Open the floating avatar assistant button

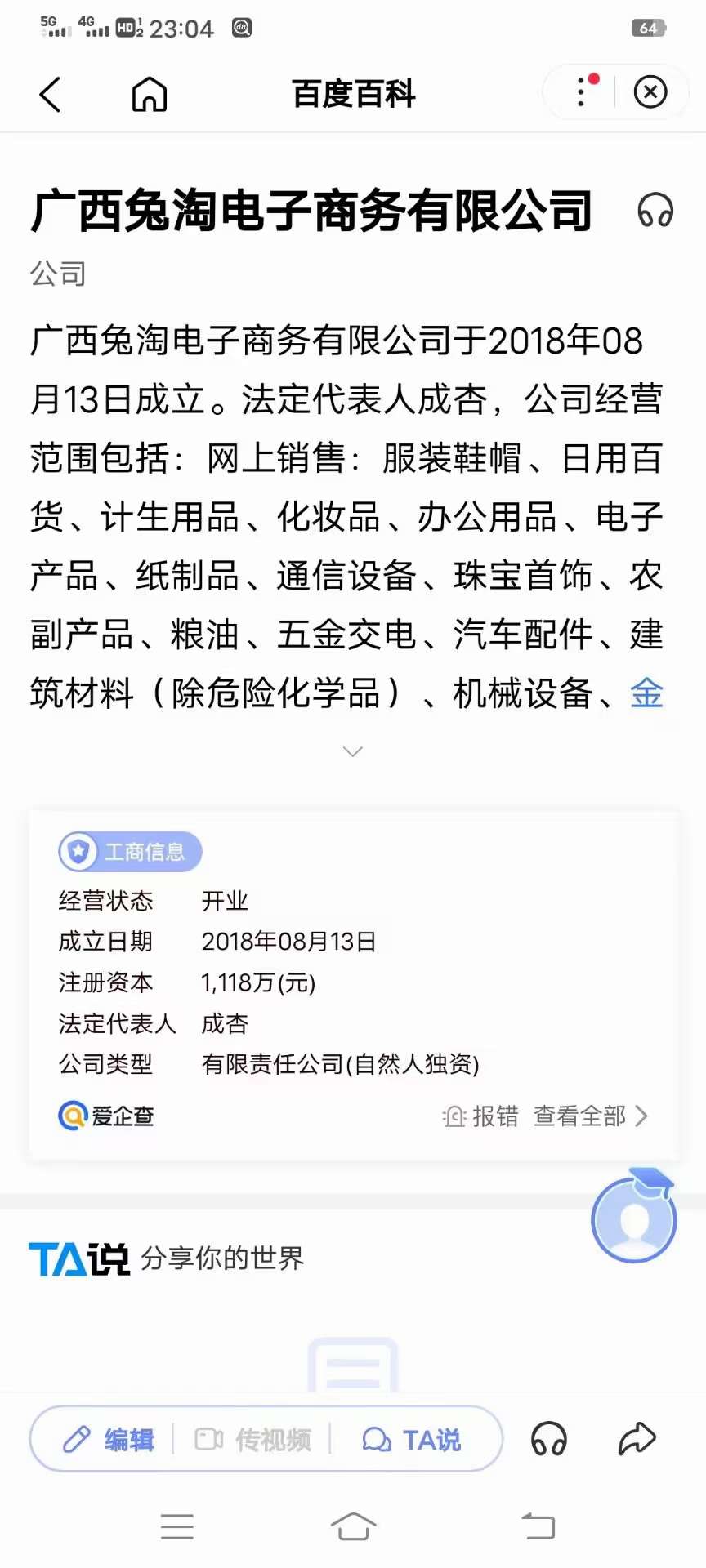pos(634,1219)
